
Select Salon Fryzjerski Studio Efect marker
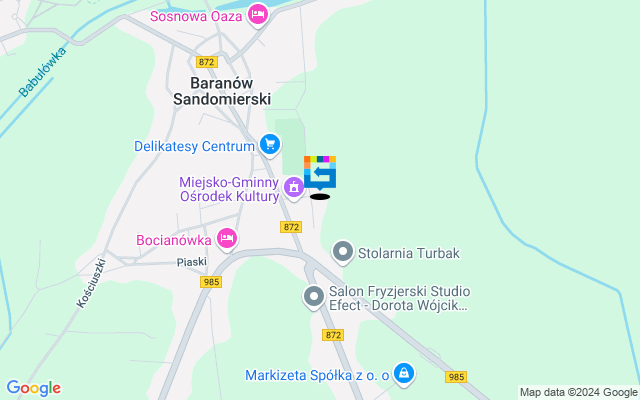click(x=314, y=296)
